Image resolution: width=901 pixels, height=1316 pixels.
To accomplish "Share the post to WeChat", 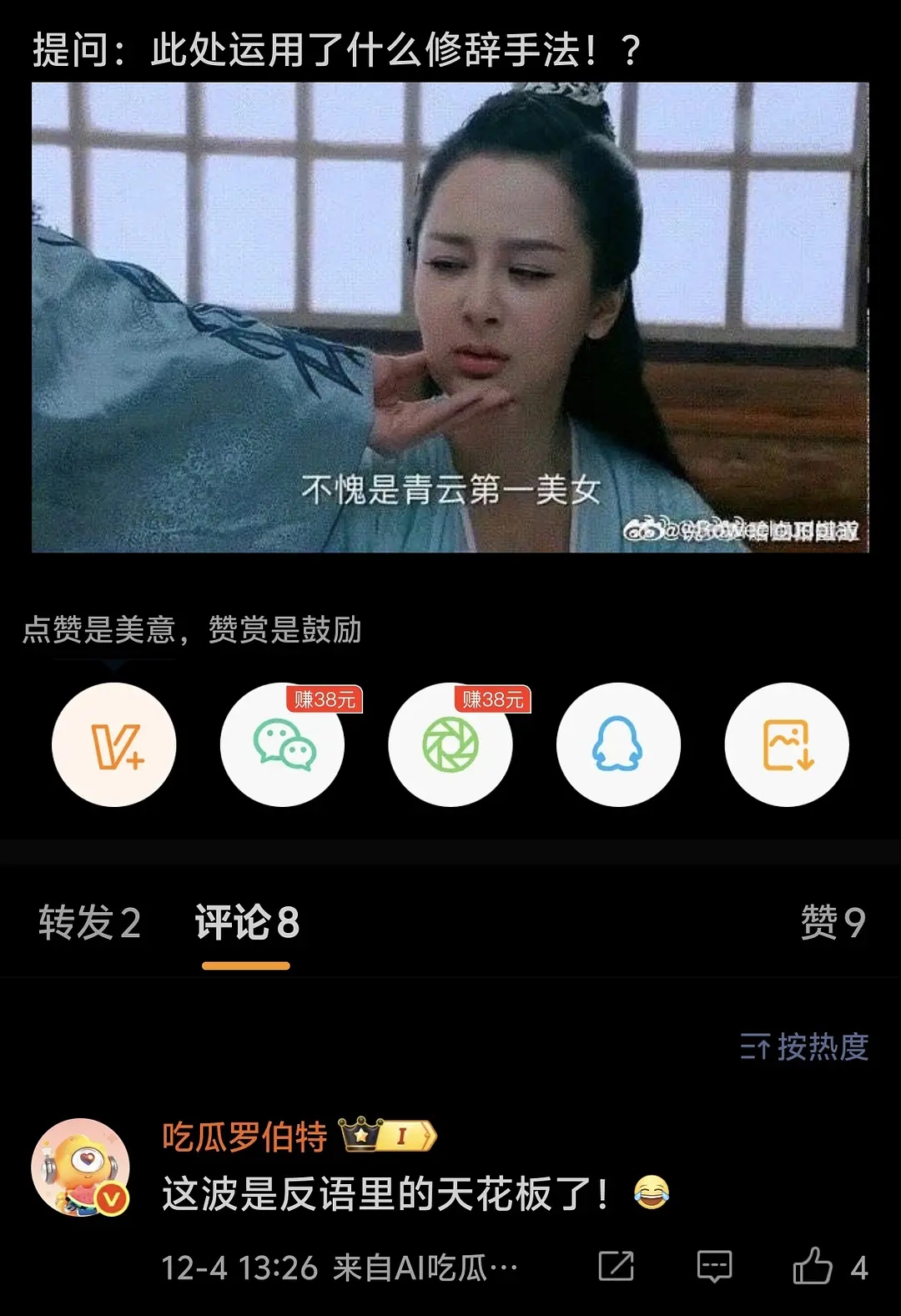I will click(x=283, y=744).
